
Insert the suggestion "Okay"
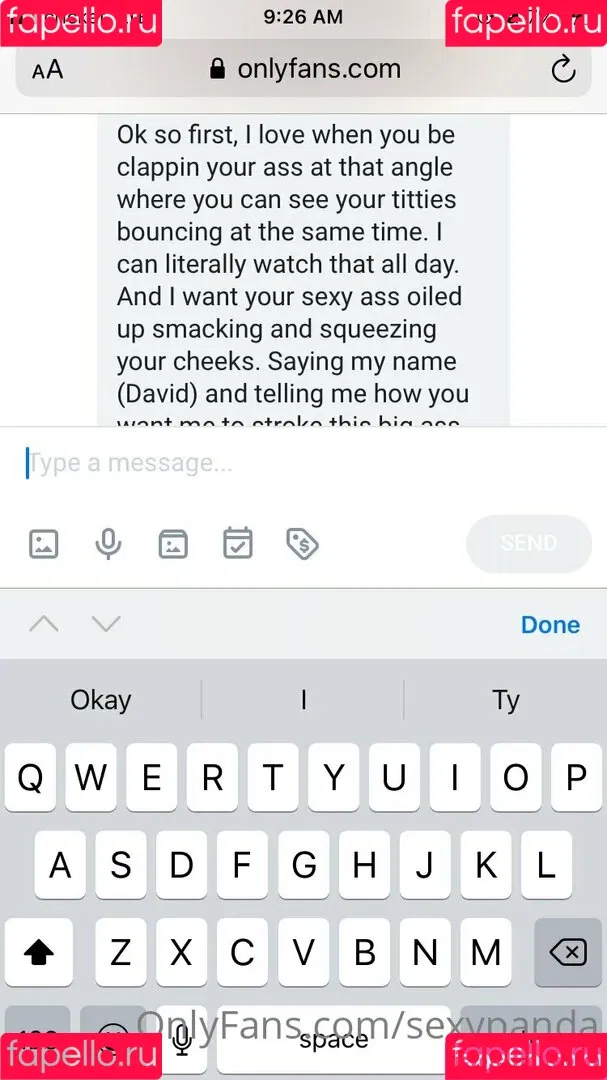point(101,700)
